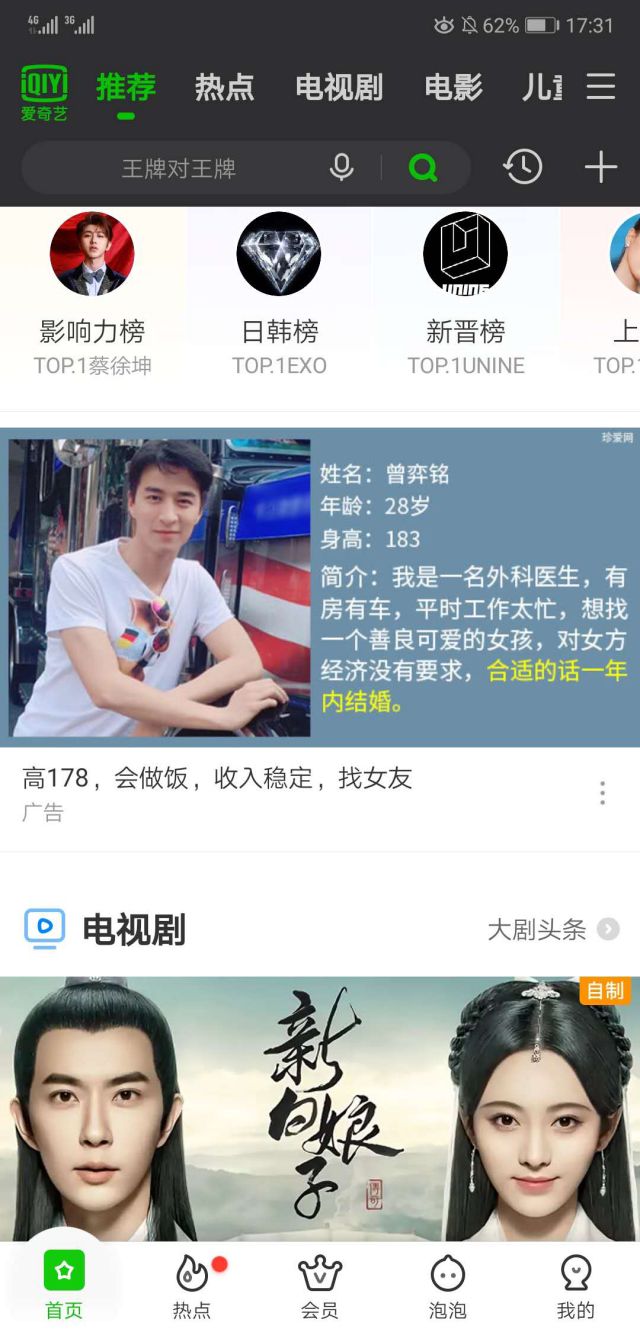Open the 大剧头条 link
Viewport: 640px width, 1329px height.
(x=552, y=930)
